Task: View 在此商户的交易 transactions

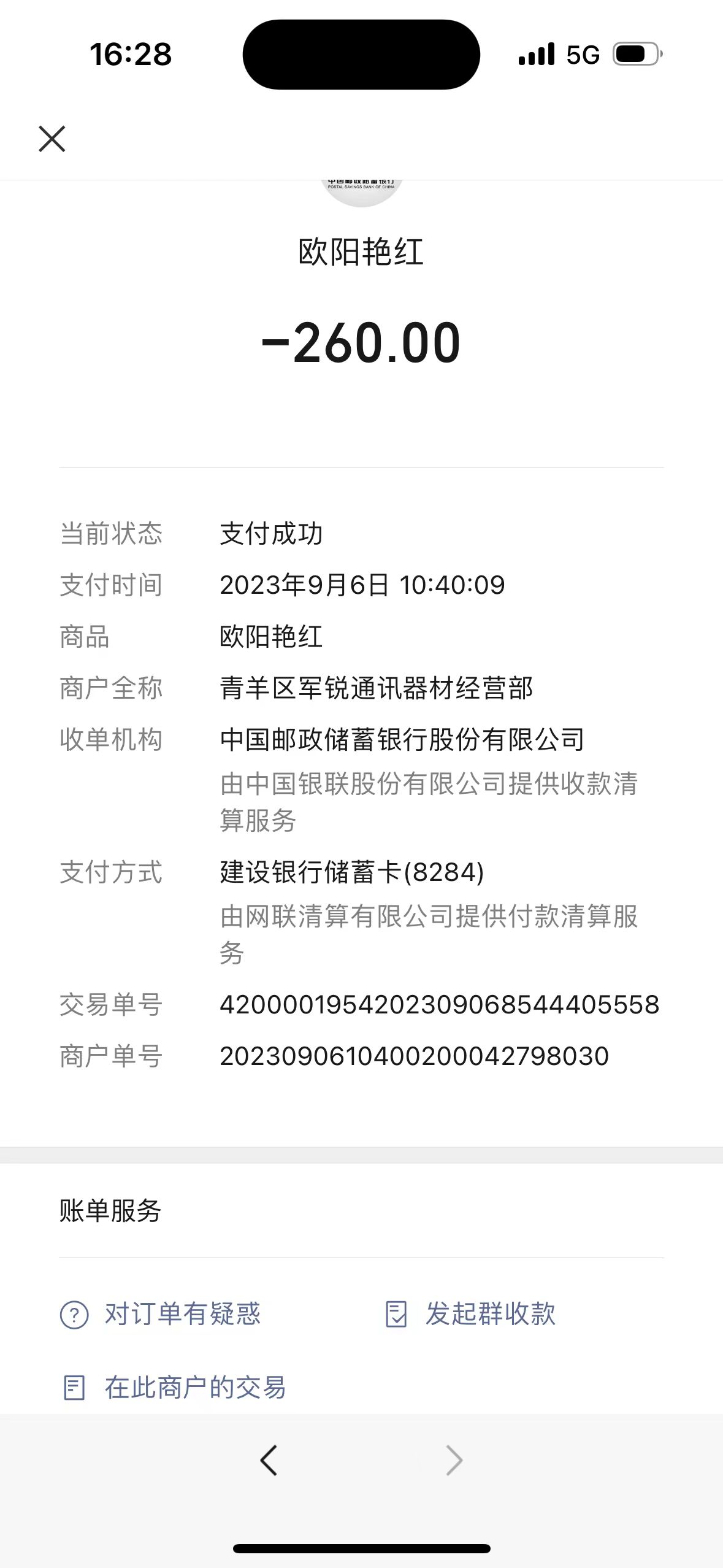Action: point(174,1388)
